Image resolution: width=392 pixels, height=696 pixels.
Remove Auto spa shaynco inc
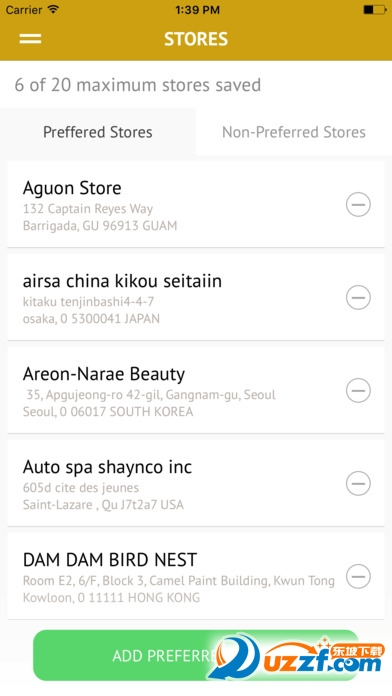(x=358, y=483)
